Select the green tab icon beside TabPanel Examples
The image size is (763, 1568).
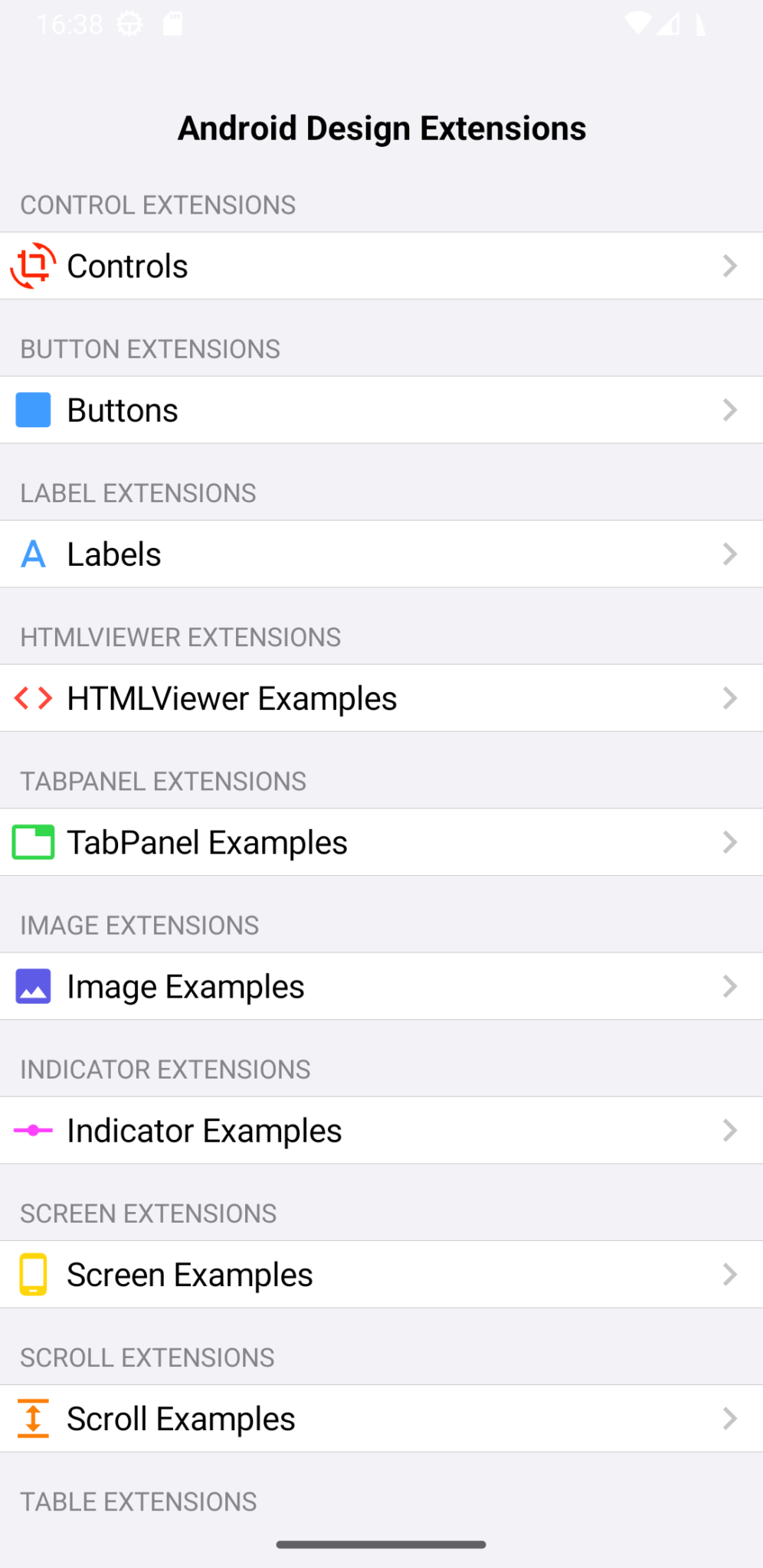tap(33, 841)
